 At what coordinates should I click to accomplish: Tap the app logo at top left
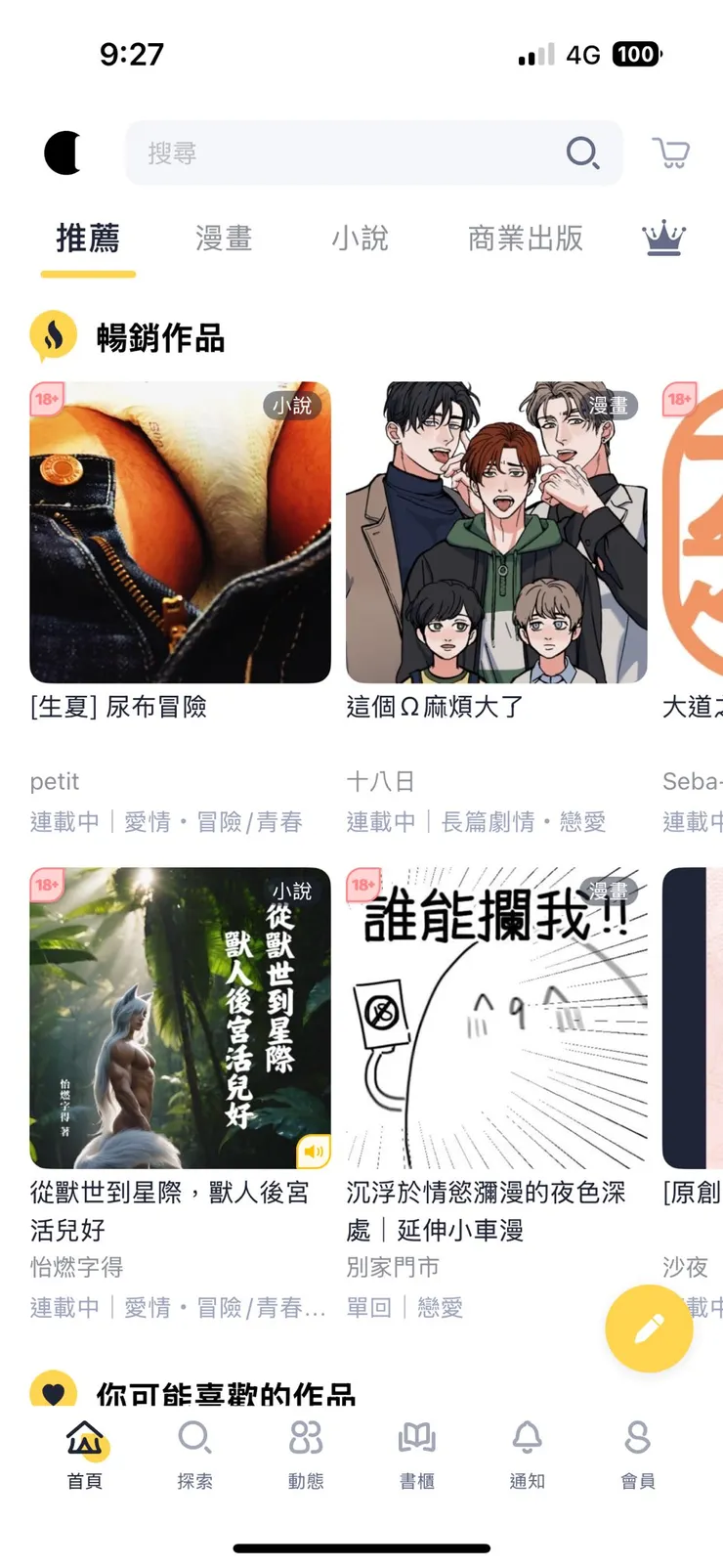pos(63,152)
